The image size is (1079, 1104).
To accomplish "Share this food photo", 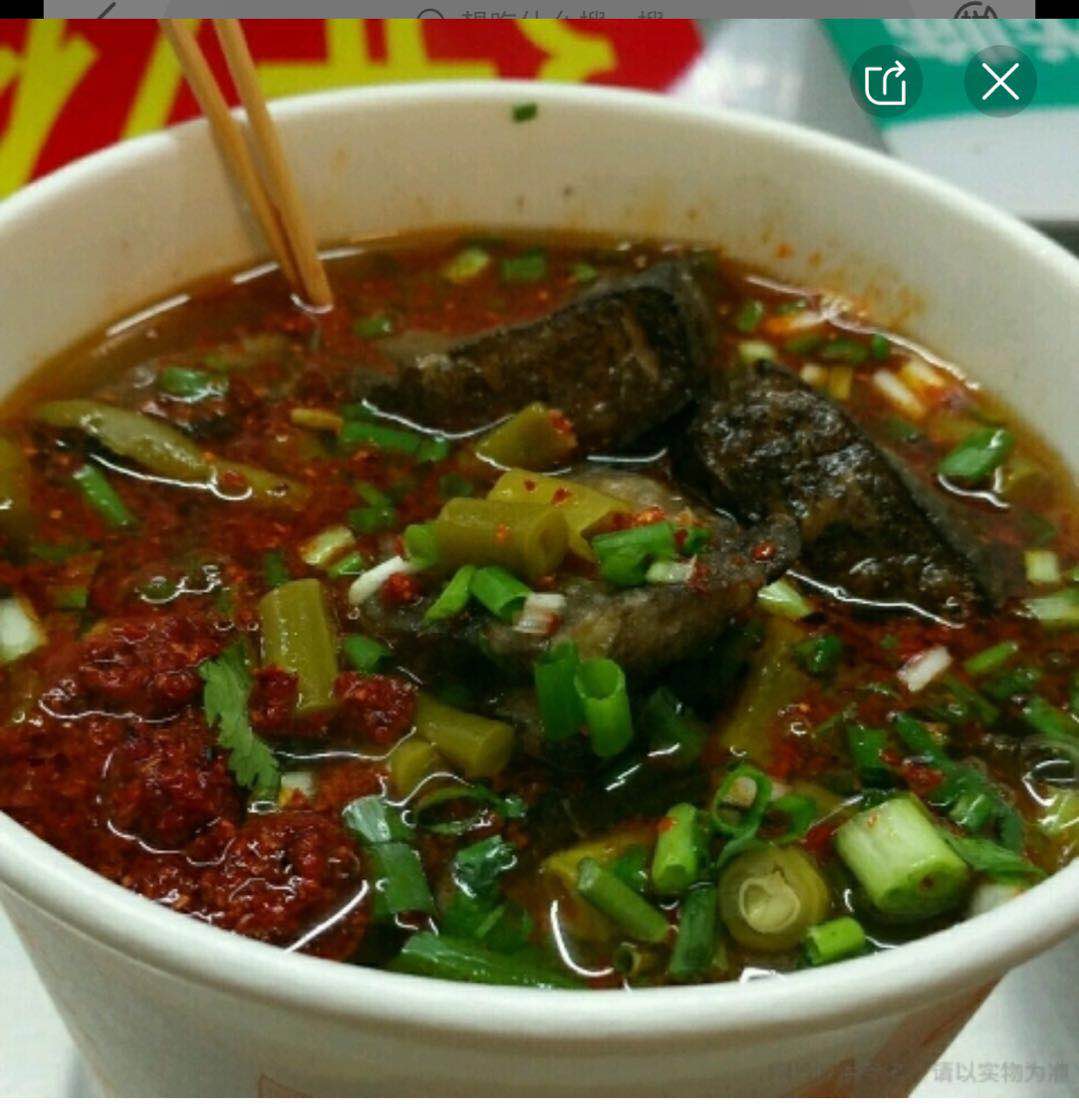I will tap(885, 82).
